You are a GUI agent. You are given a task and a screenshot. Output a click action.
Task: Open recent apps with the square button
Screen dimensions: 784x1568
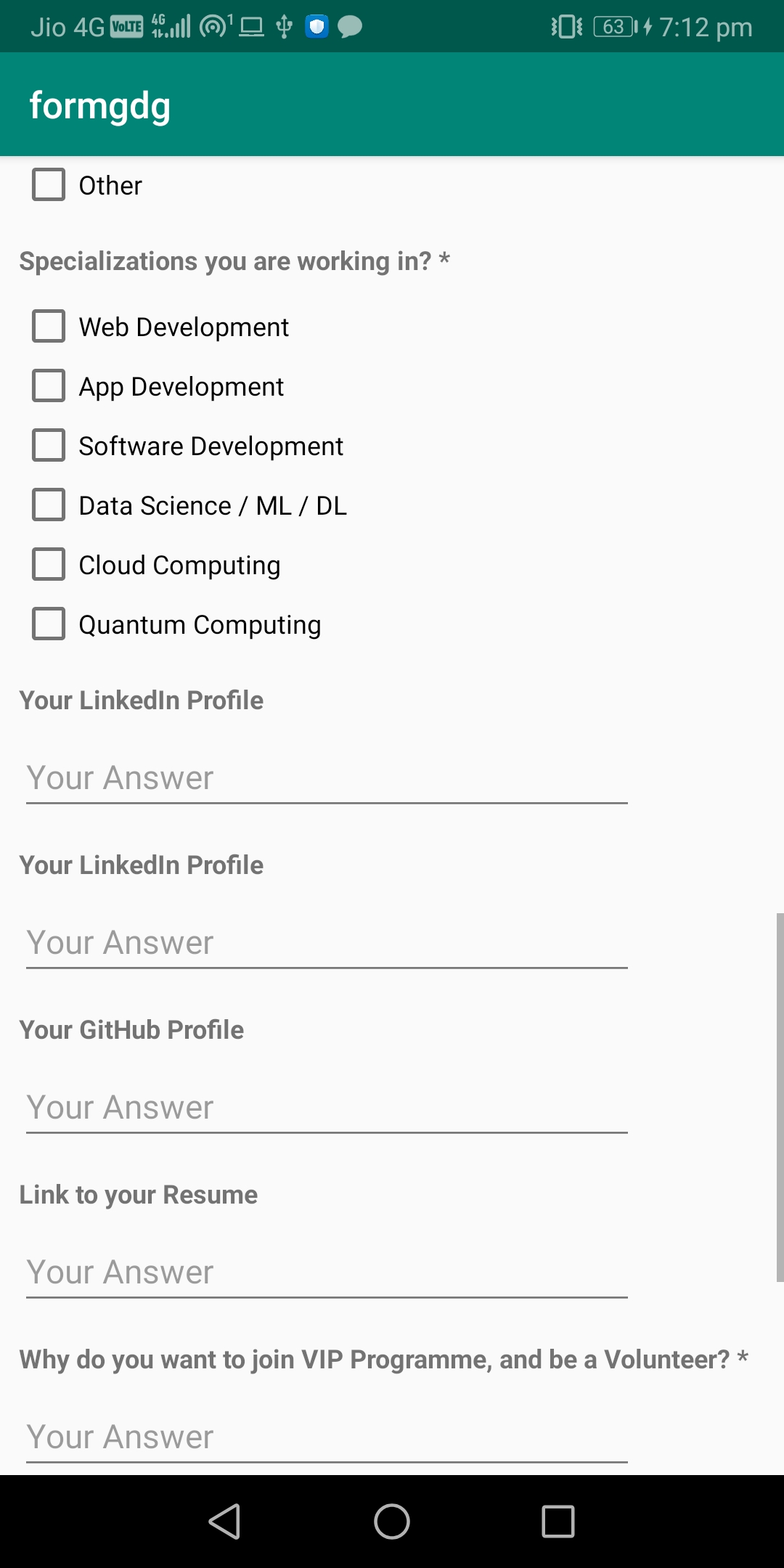[x=558, y=1523]
